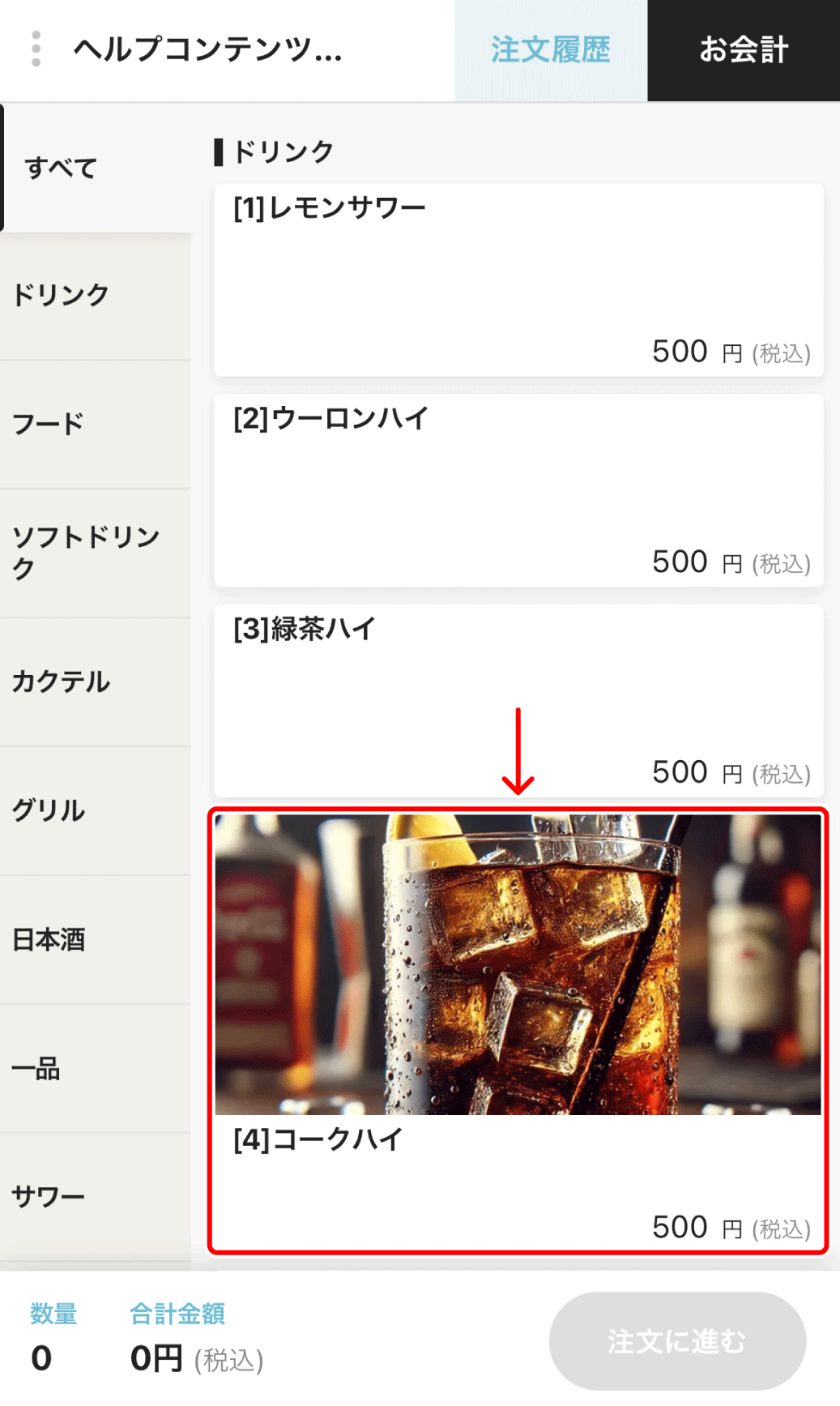Open the three-dot overflow menu
The width and height of the screenshot is (840, 1406).
(36, 49)
